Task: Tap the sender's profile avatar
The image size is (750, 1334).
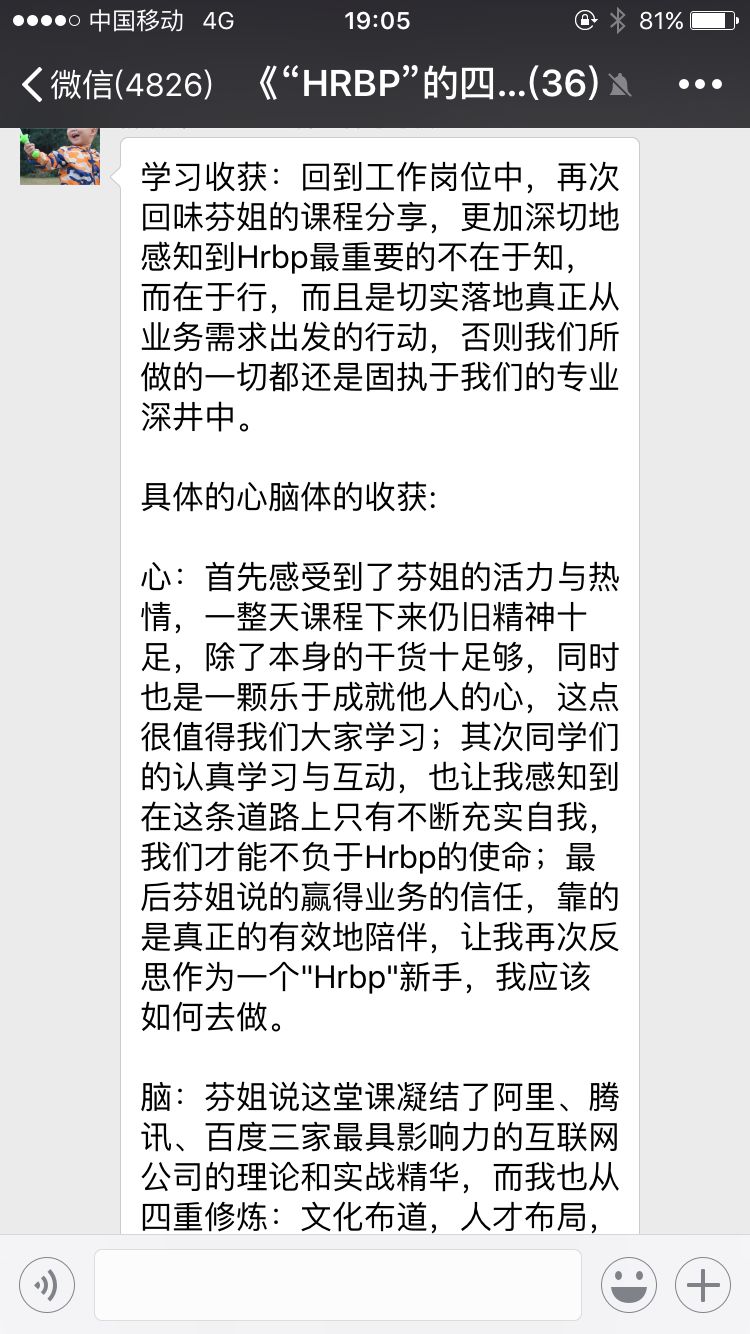Action: pyautogui.click(x=60, y=156)
